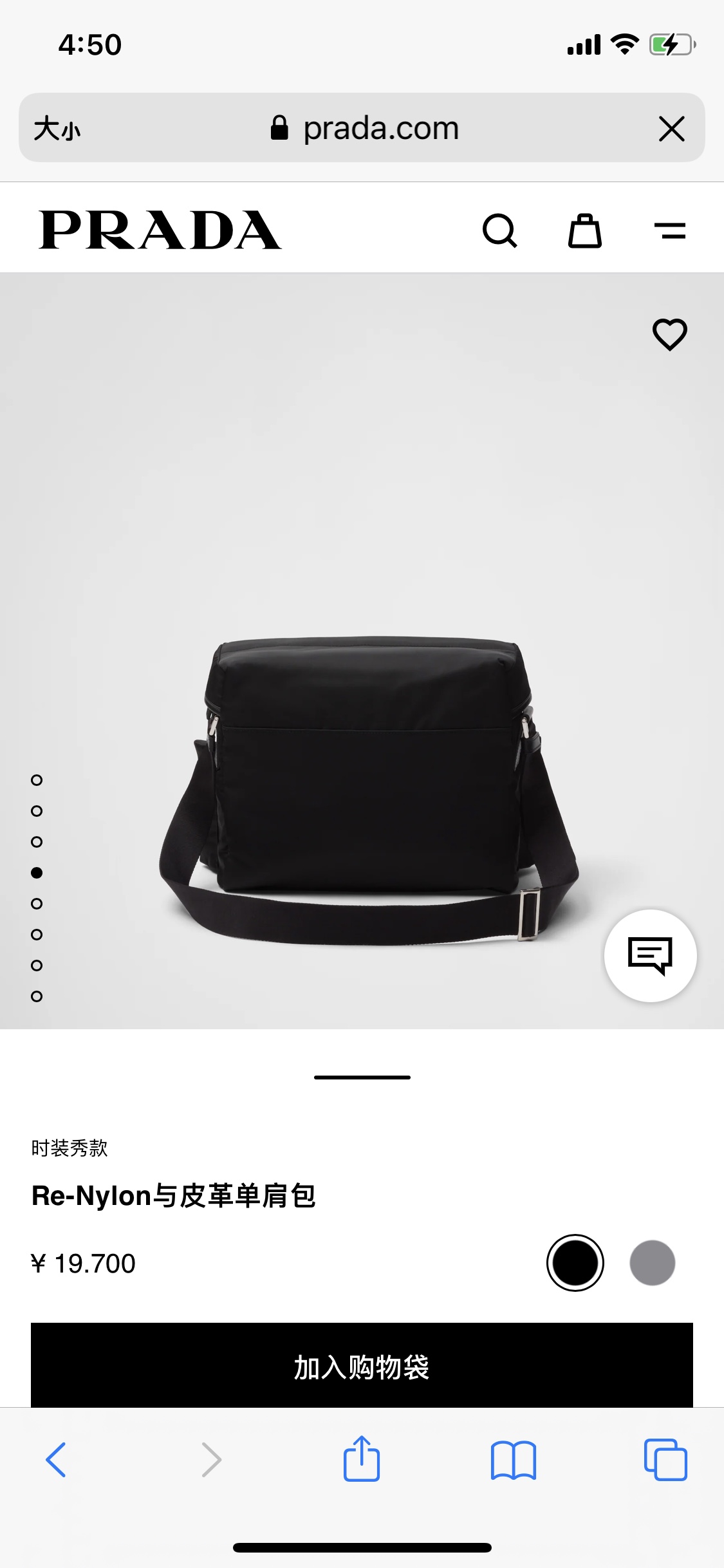Stop loading with the X in address bar
This screenshot has height=1568, width=724.
[x=671, y=129]
